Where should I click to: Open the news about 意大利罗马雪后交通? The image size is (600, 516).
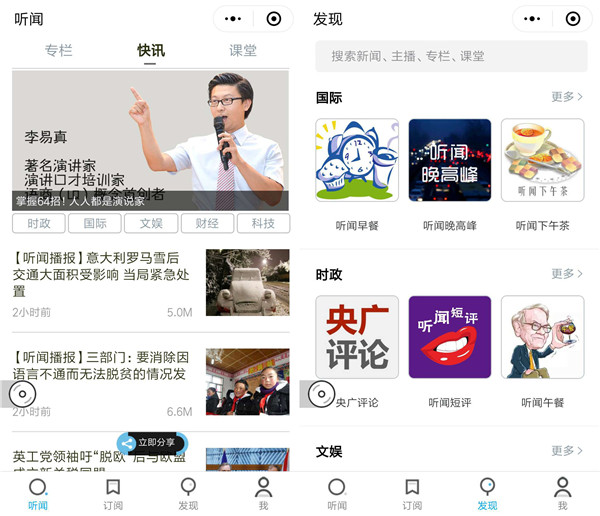click(102, 274)
